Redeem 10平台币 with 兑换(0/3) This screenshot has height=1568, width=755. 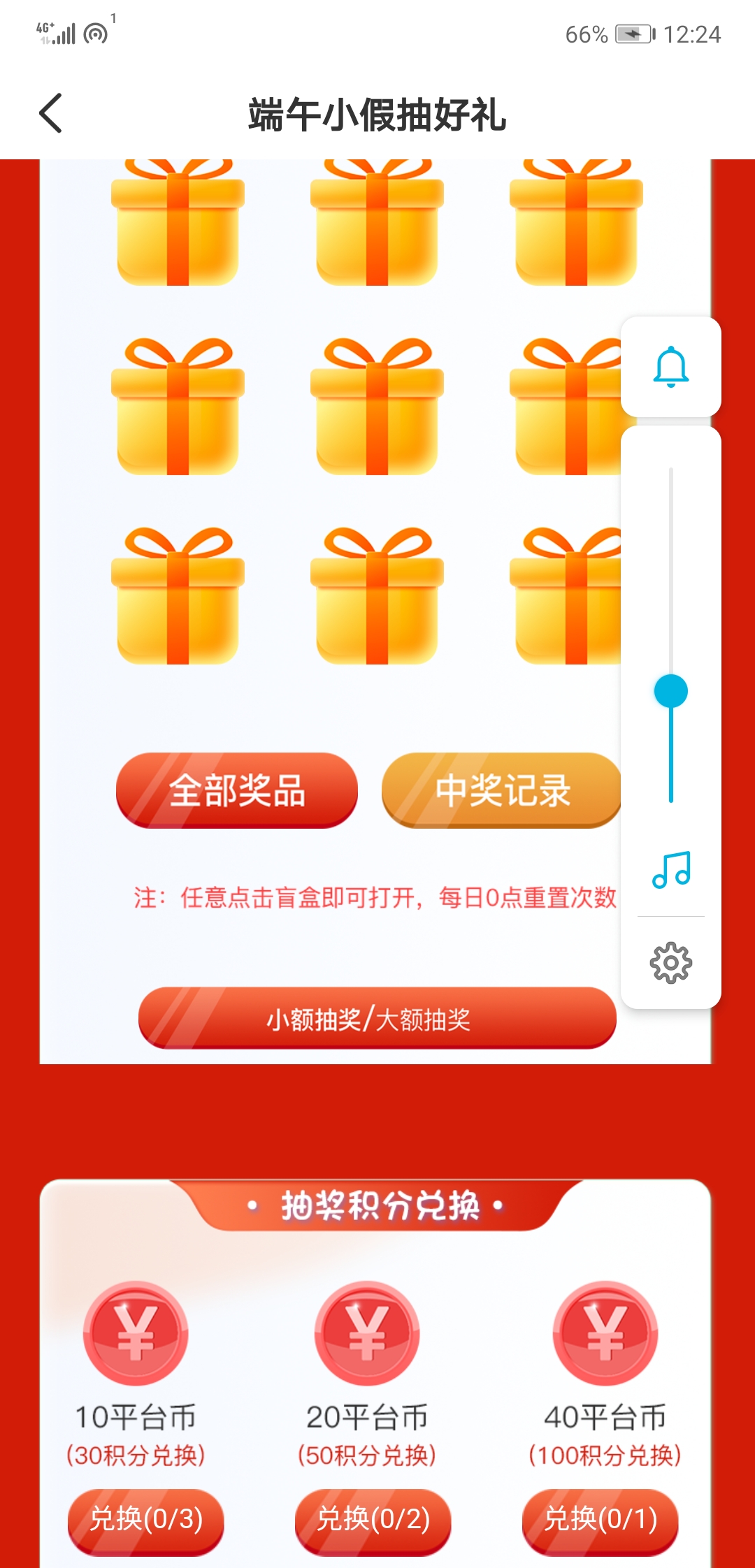tap(146, 1519)
